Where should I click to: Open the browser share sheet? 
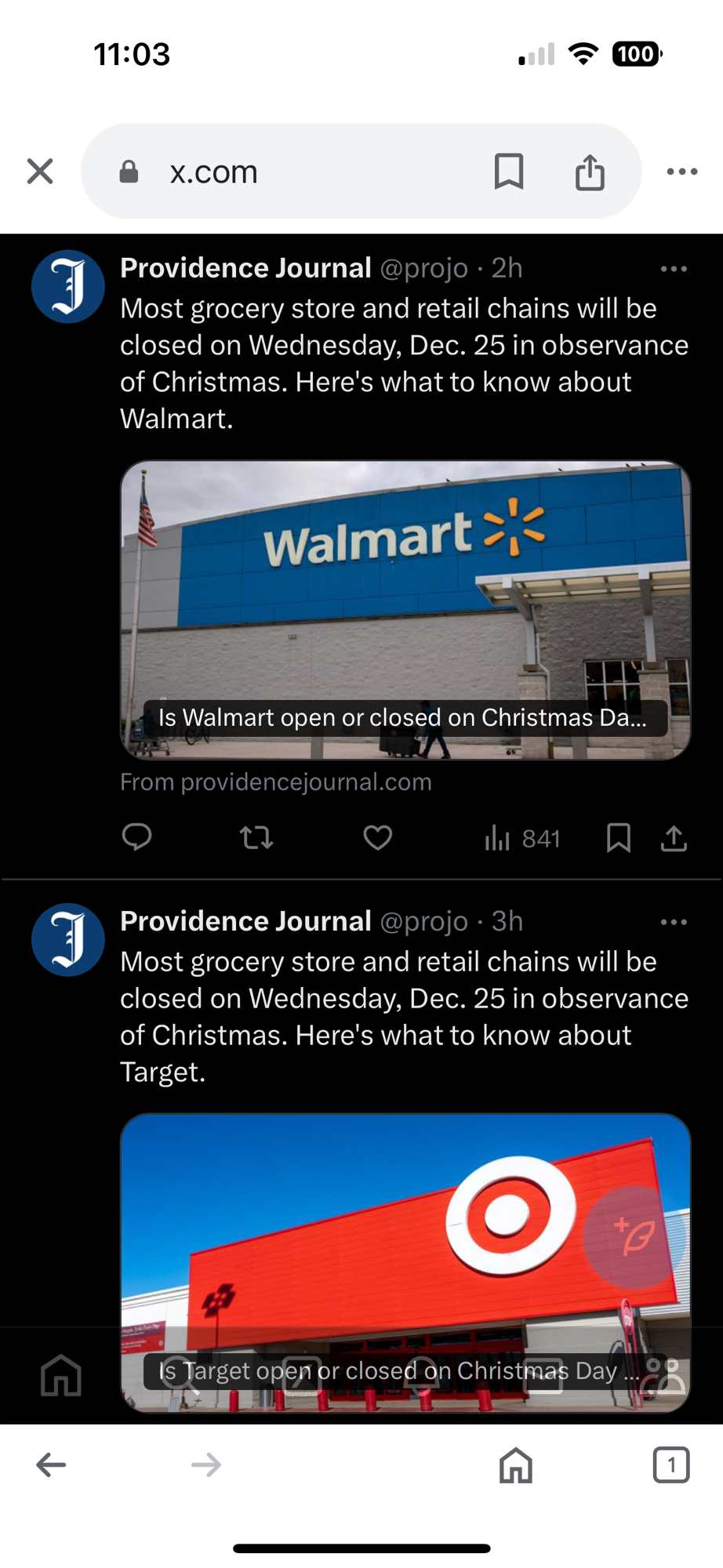[590, 171]
